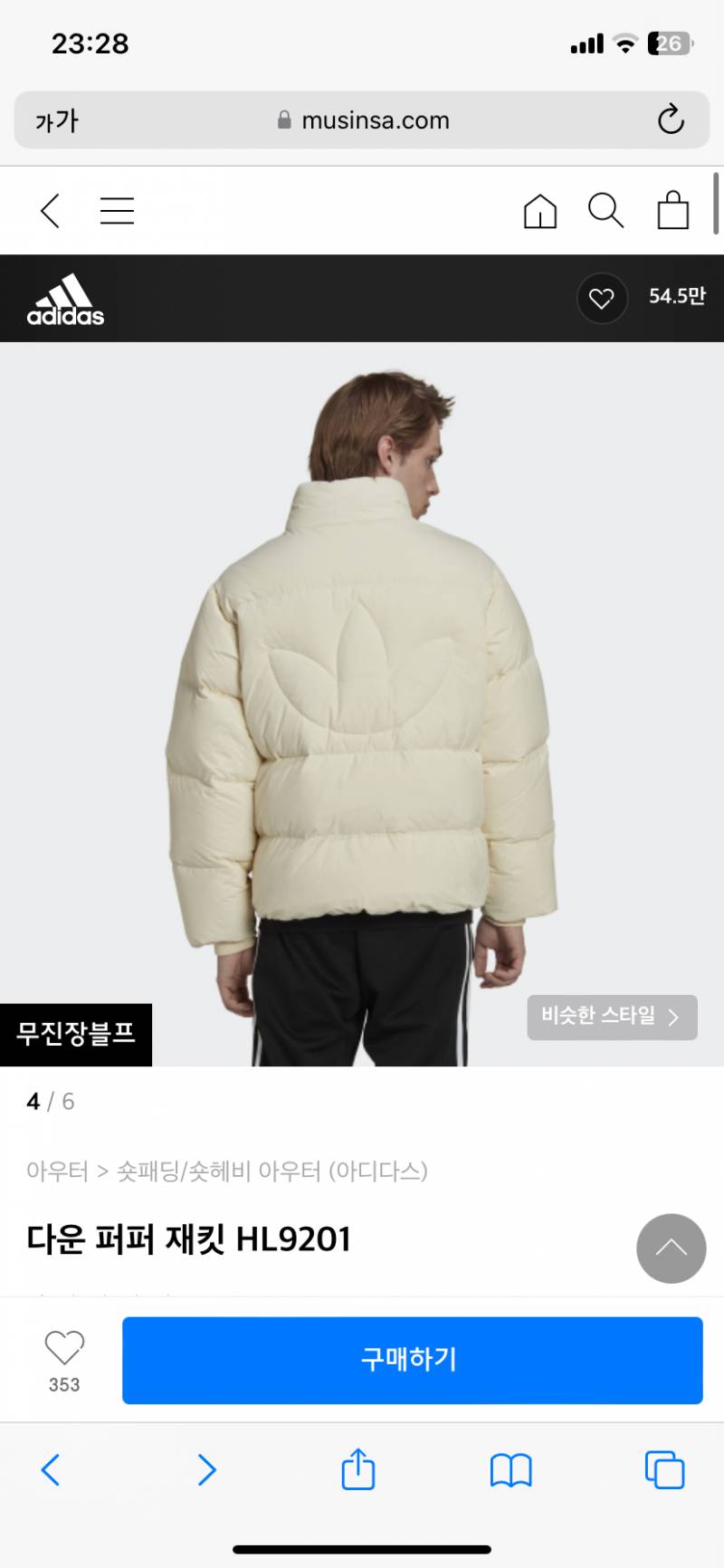Expand similar styles via 비슷한 스타일 chevron
Screen dimensions: 724x1568
[612, 1017]
